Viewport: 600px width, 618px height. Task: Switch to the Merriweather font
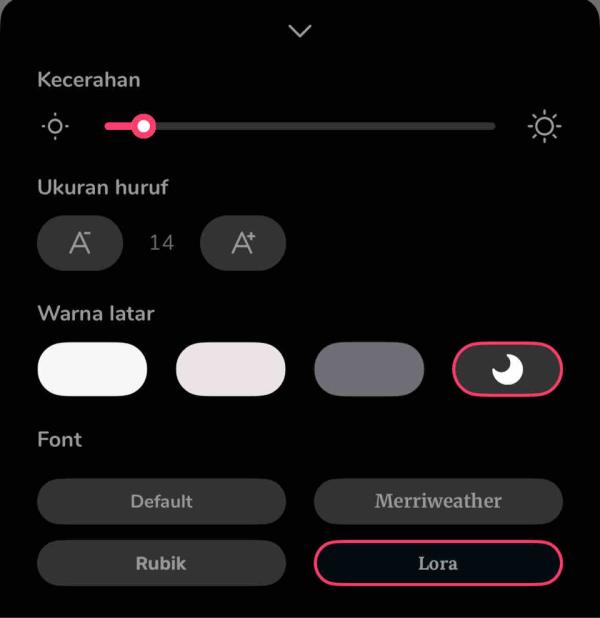(438, 501)
